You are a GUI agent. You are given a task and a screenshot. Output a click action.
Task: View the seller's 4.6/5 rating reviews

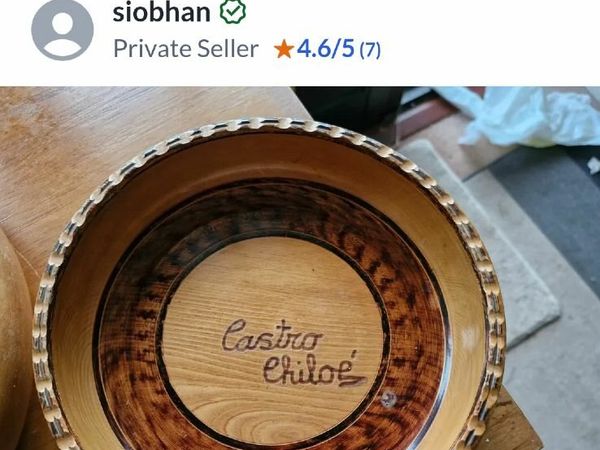tap(327, 48)
